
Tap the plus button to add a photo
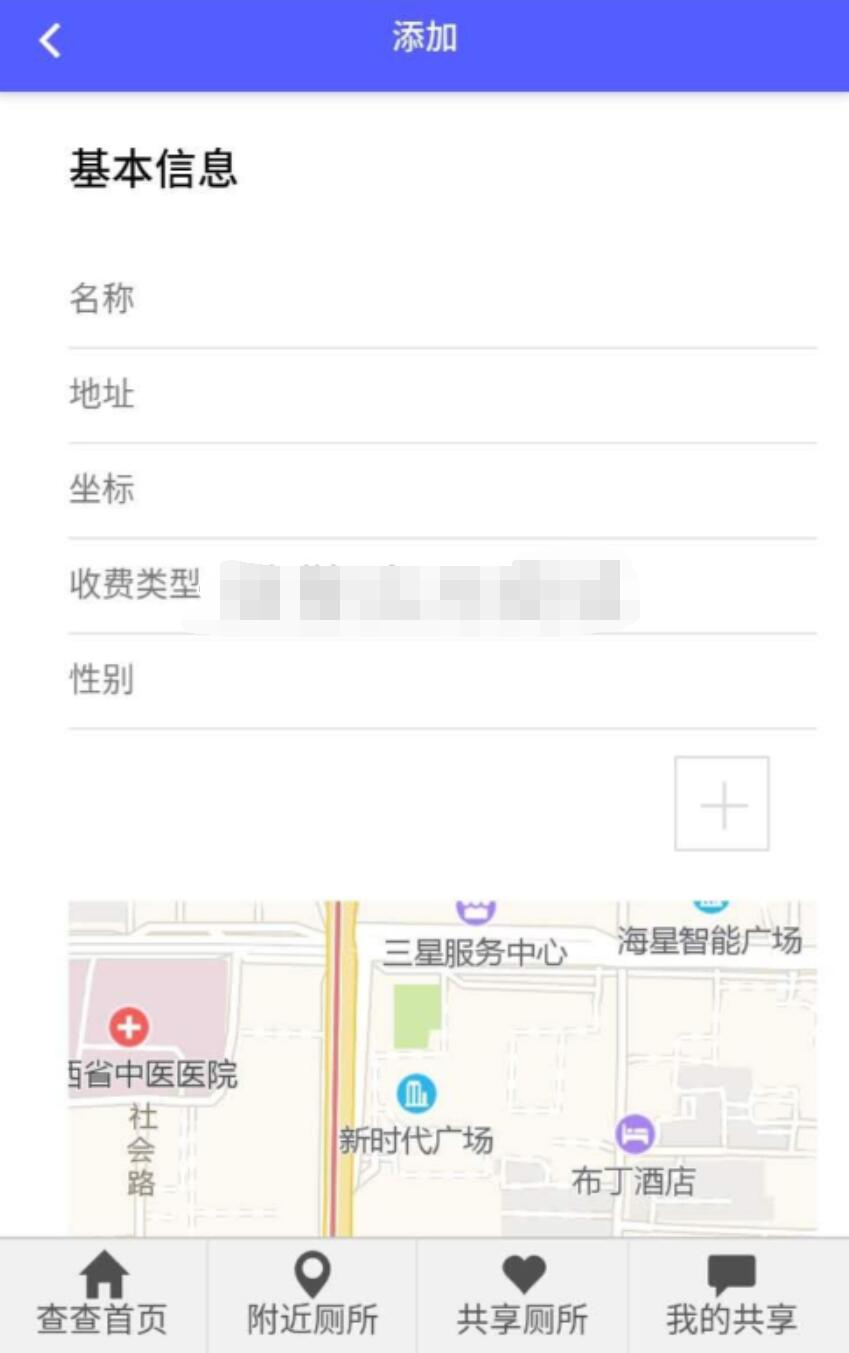722,802
